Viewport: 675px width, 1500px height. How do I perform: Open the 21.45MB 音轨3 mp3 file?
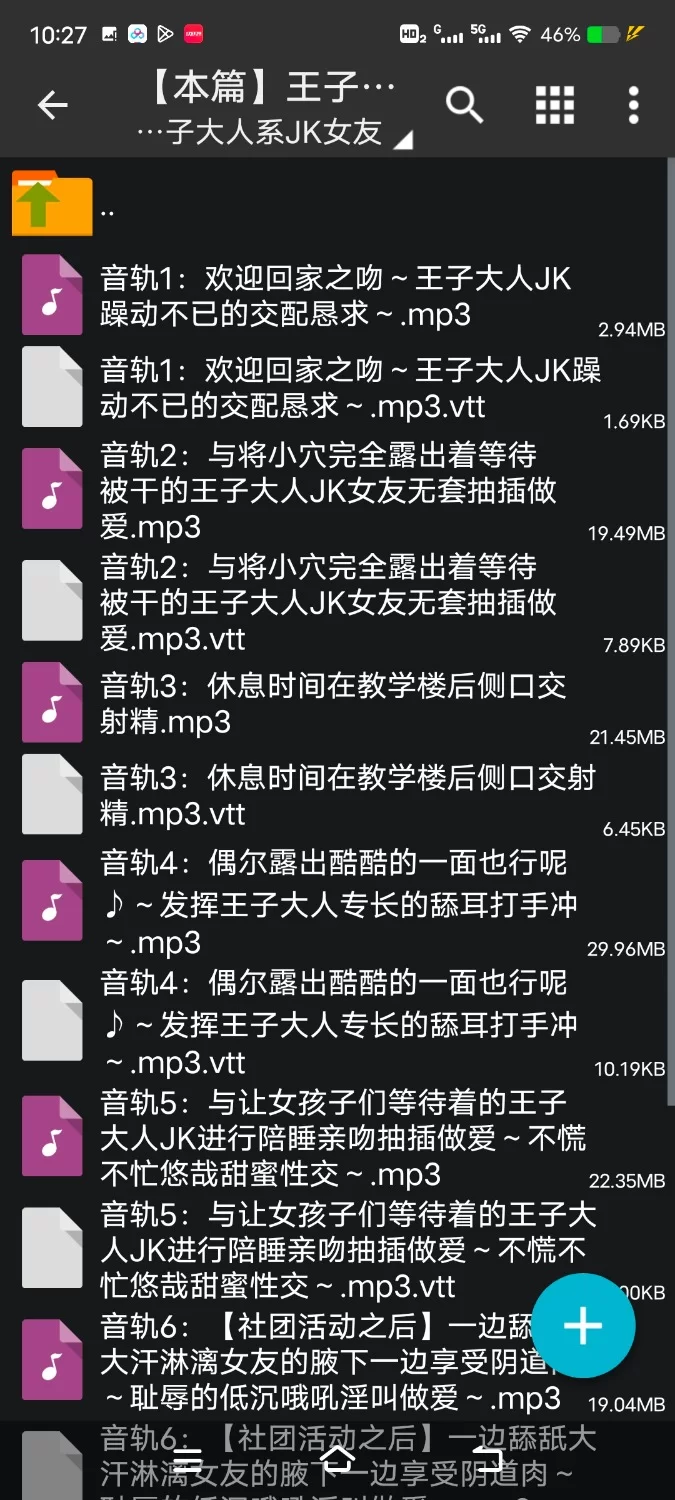[335, 703]
